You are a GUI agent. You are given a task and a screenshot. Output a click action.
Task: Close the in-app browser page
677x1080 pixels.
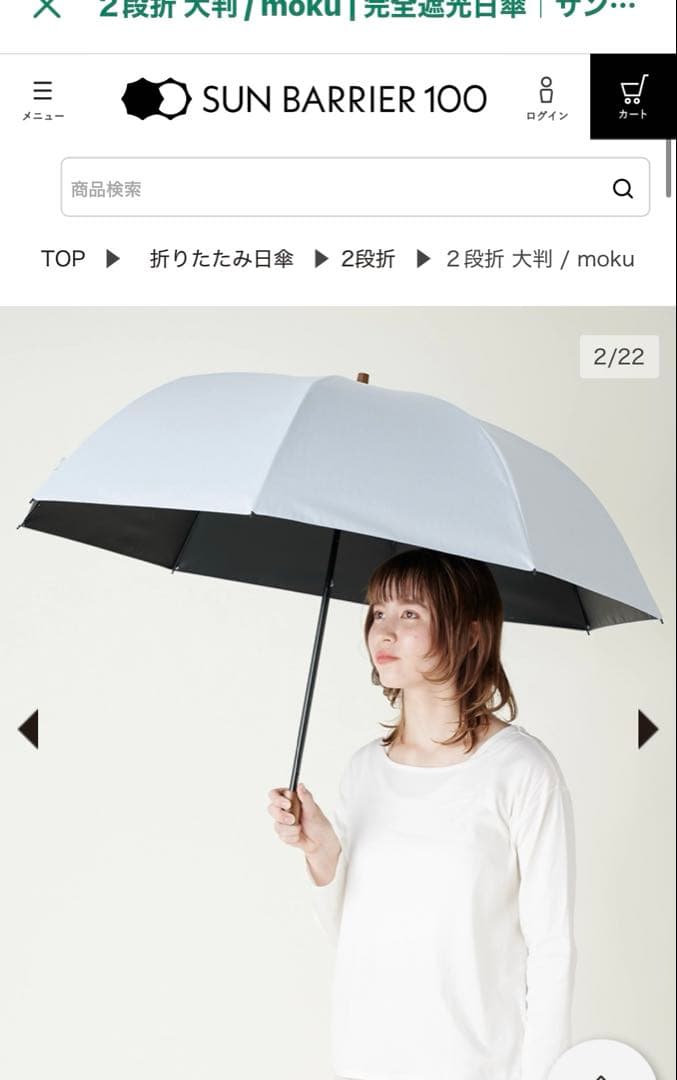pyautogui.click(x=46, y=8)
